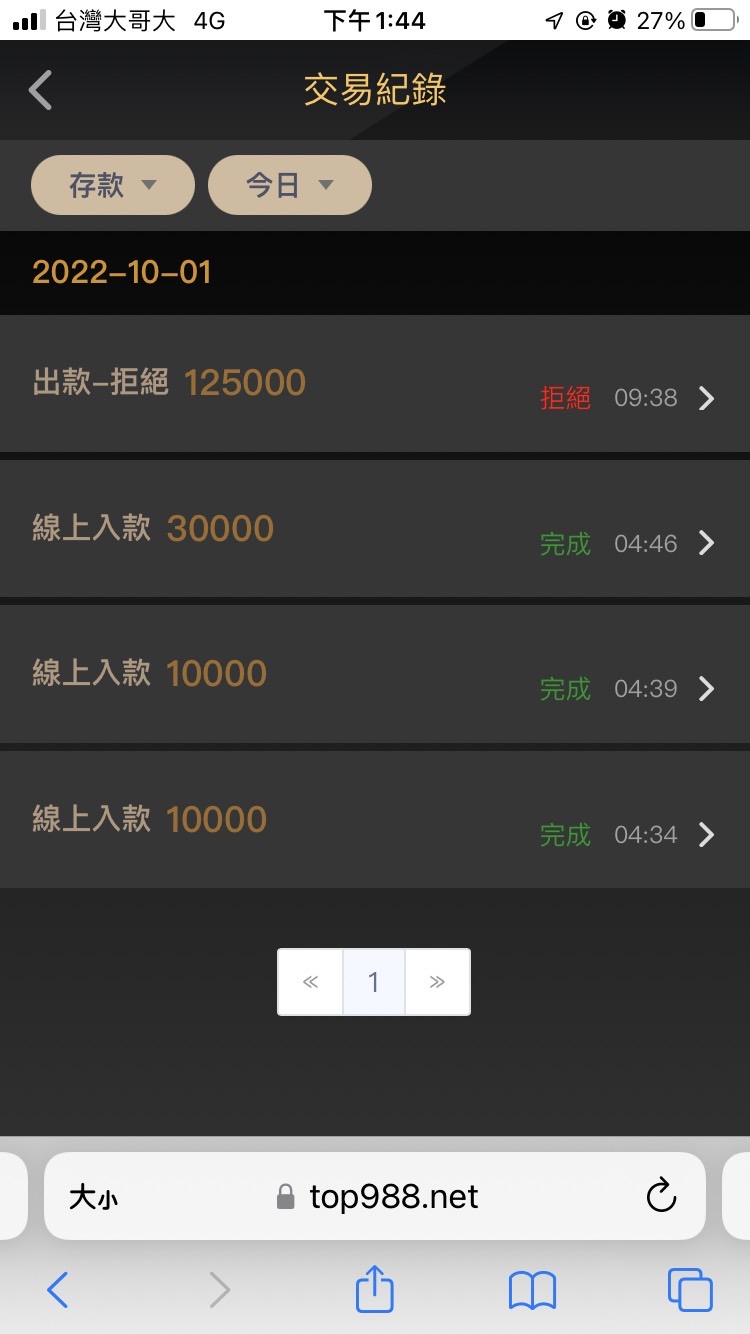This screenshot has width=750, height=1334.
Task: Share this page from the Safari toolbar
Action: (375, 1289)
